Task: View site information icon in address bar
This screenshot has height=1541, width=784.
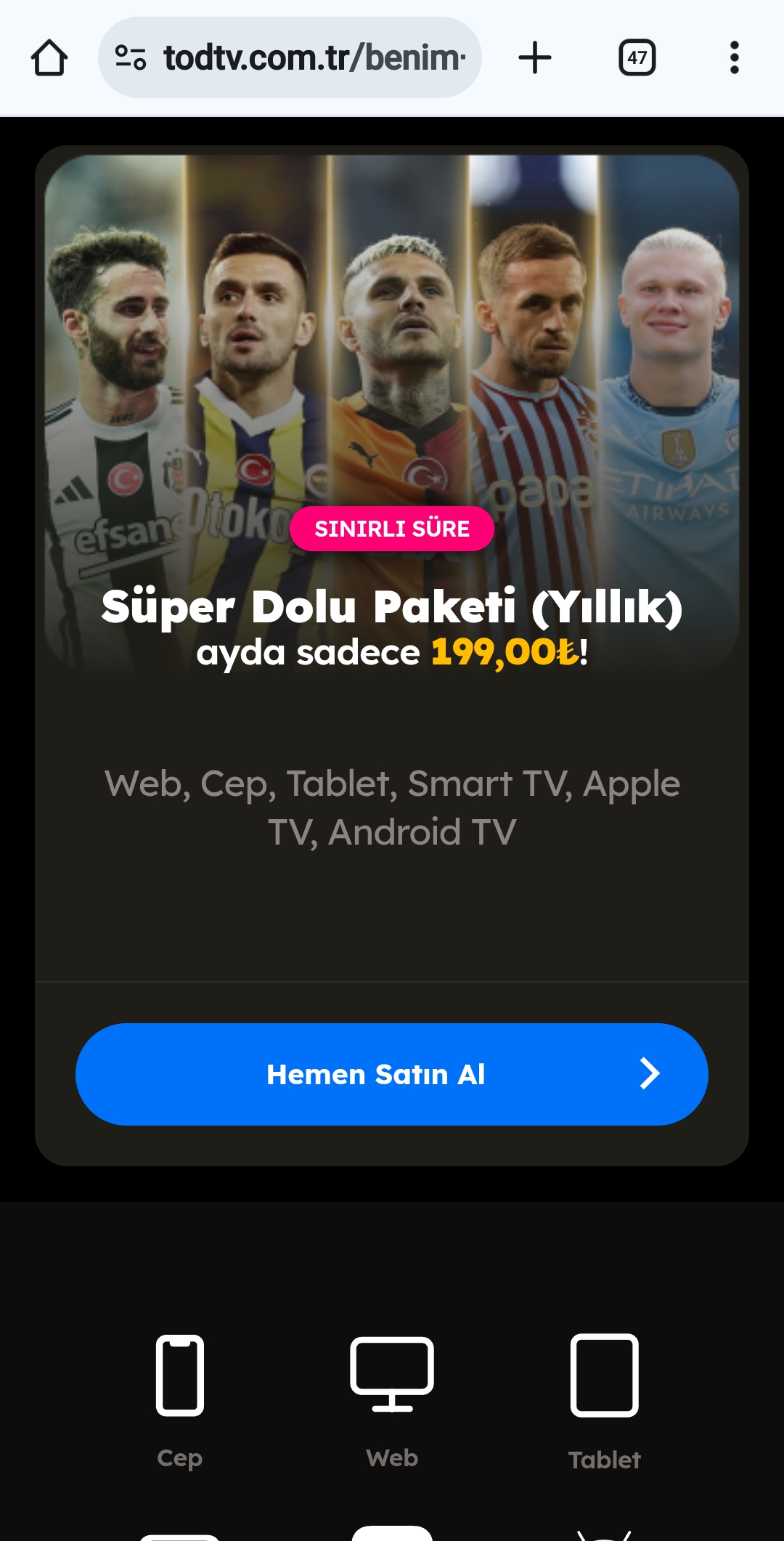Action: point(131,58)
